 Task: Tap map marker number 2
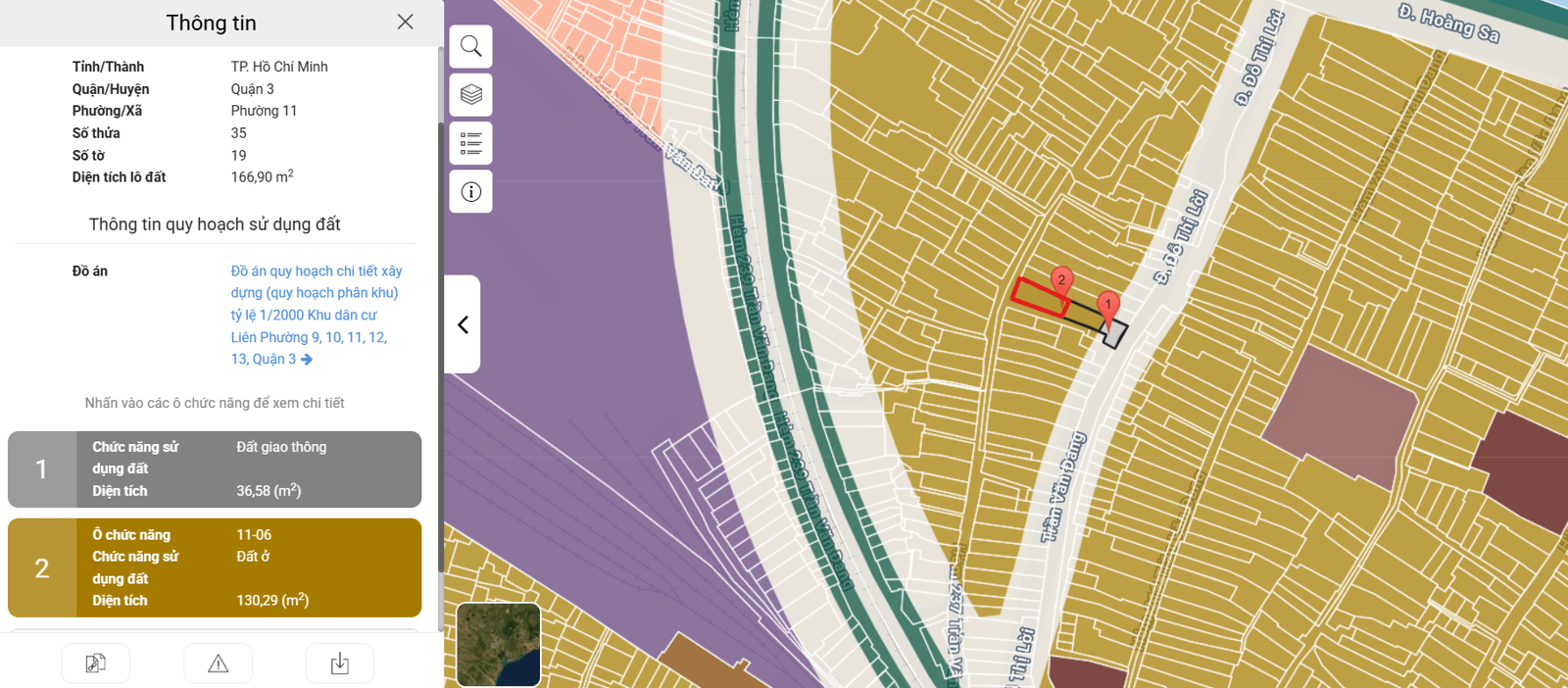(1060, 280)
